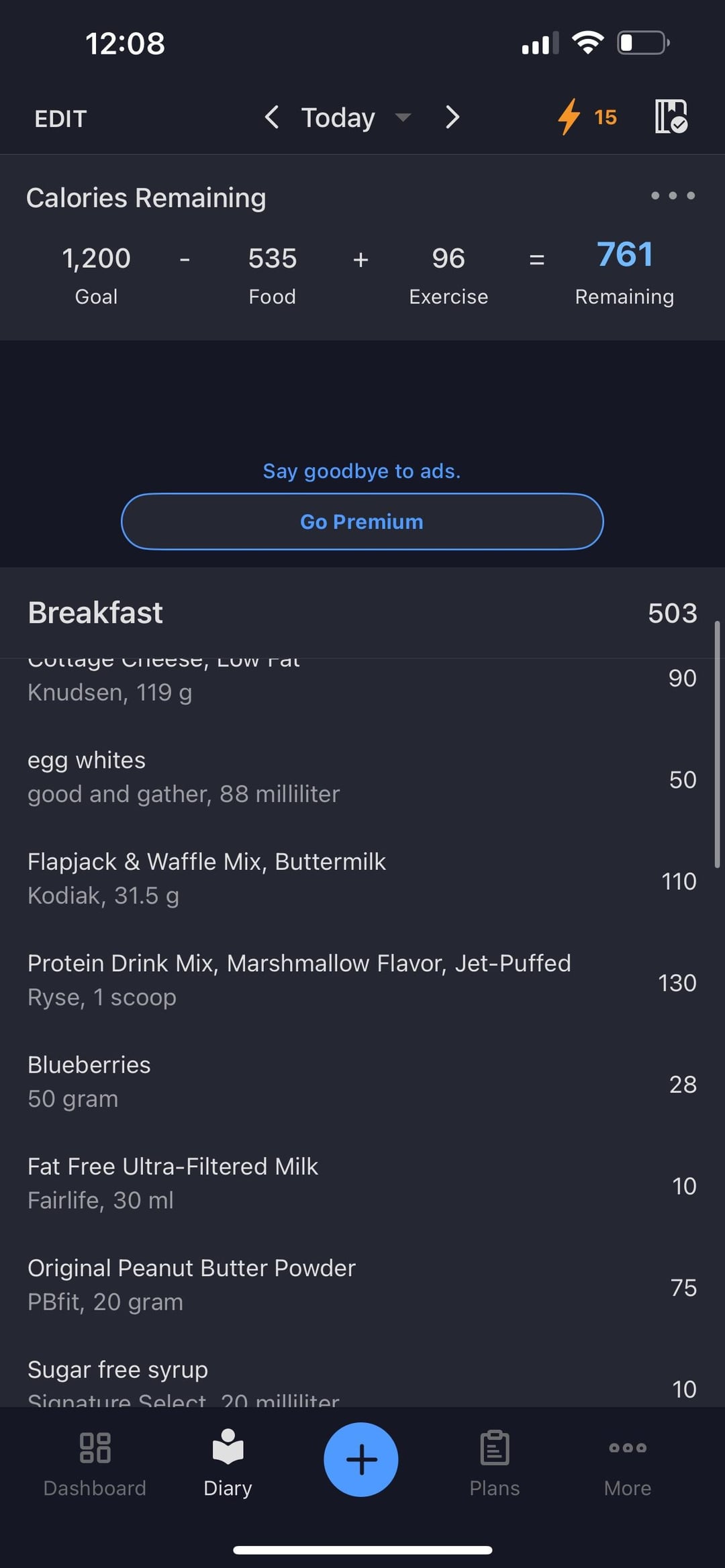Open Original Peanut Butter Powder entry

(362, 1285)
